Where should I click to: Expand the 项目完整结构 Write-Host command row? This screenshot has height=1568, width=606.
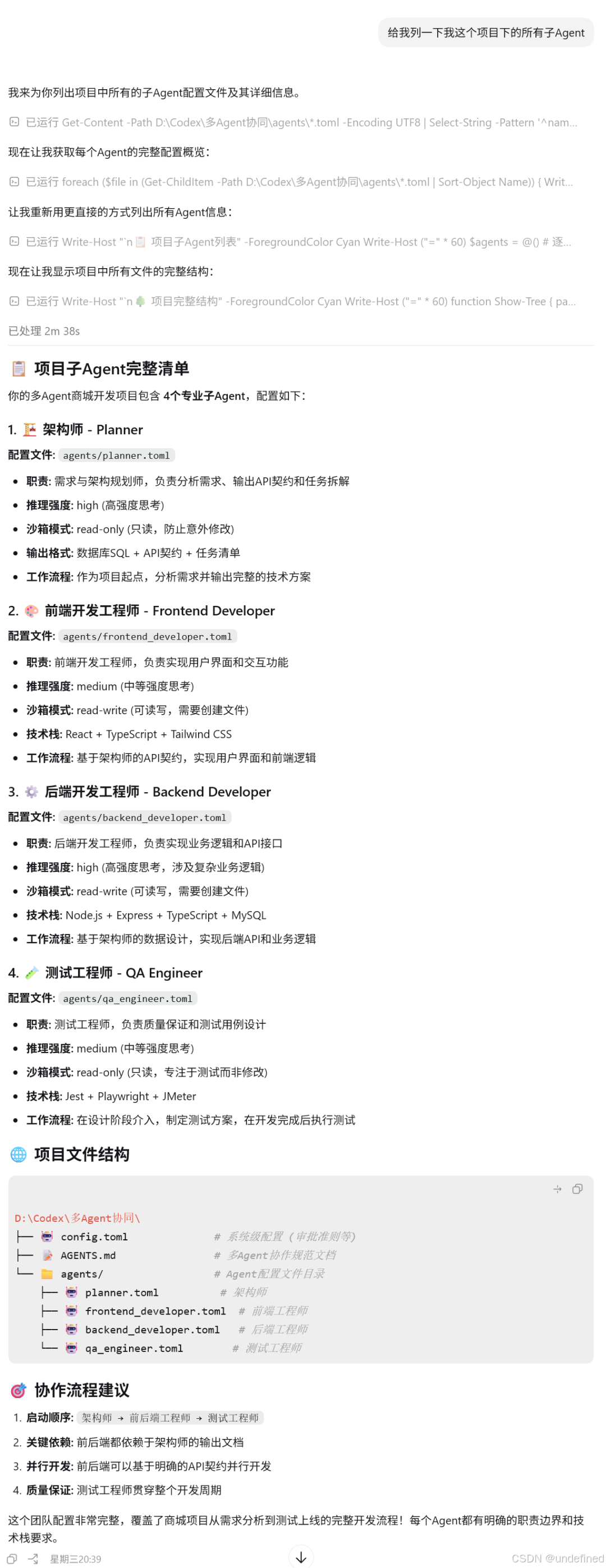(x=293, y=301)
